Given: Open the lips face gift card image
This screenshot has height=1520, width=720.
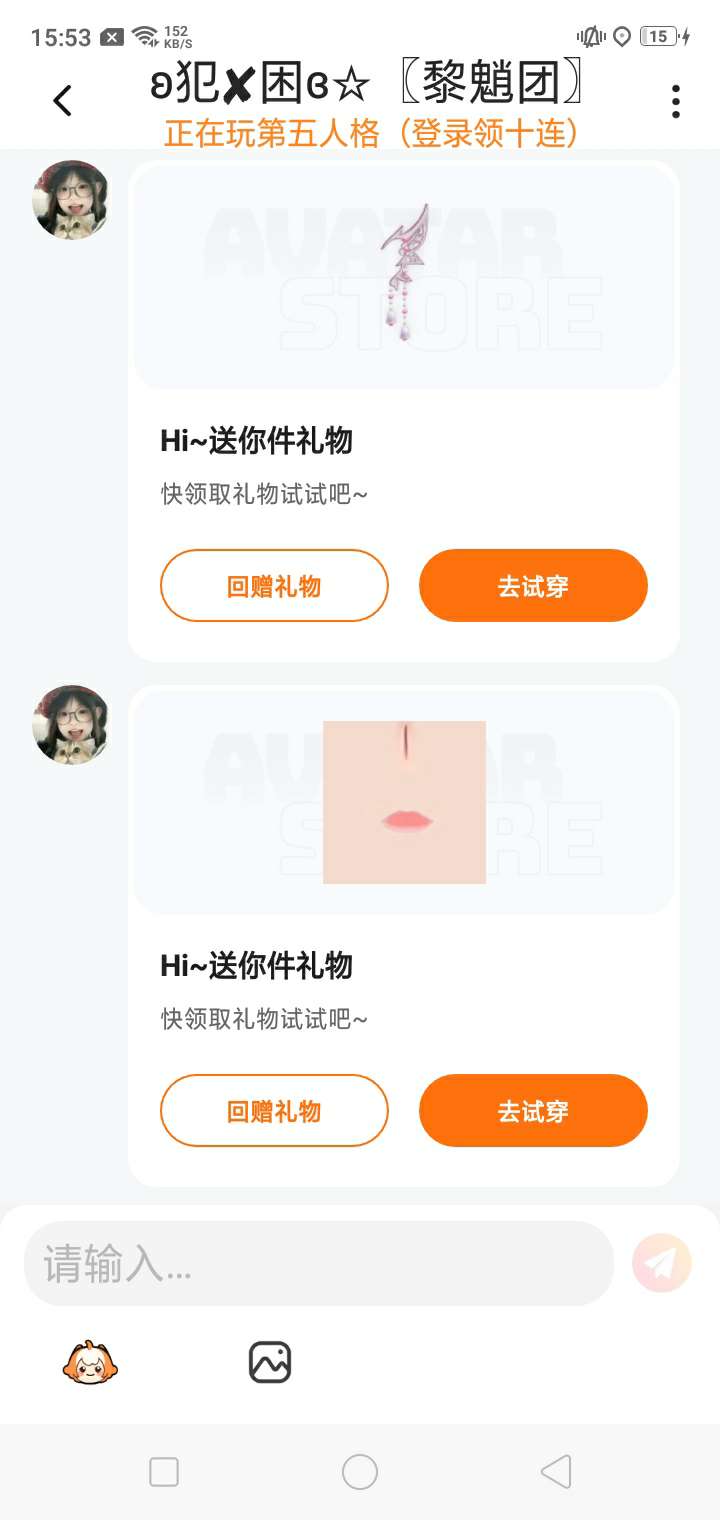Looking at the screenshot, I should click(404, 802).
